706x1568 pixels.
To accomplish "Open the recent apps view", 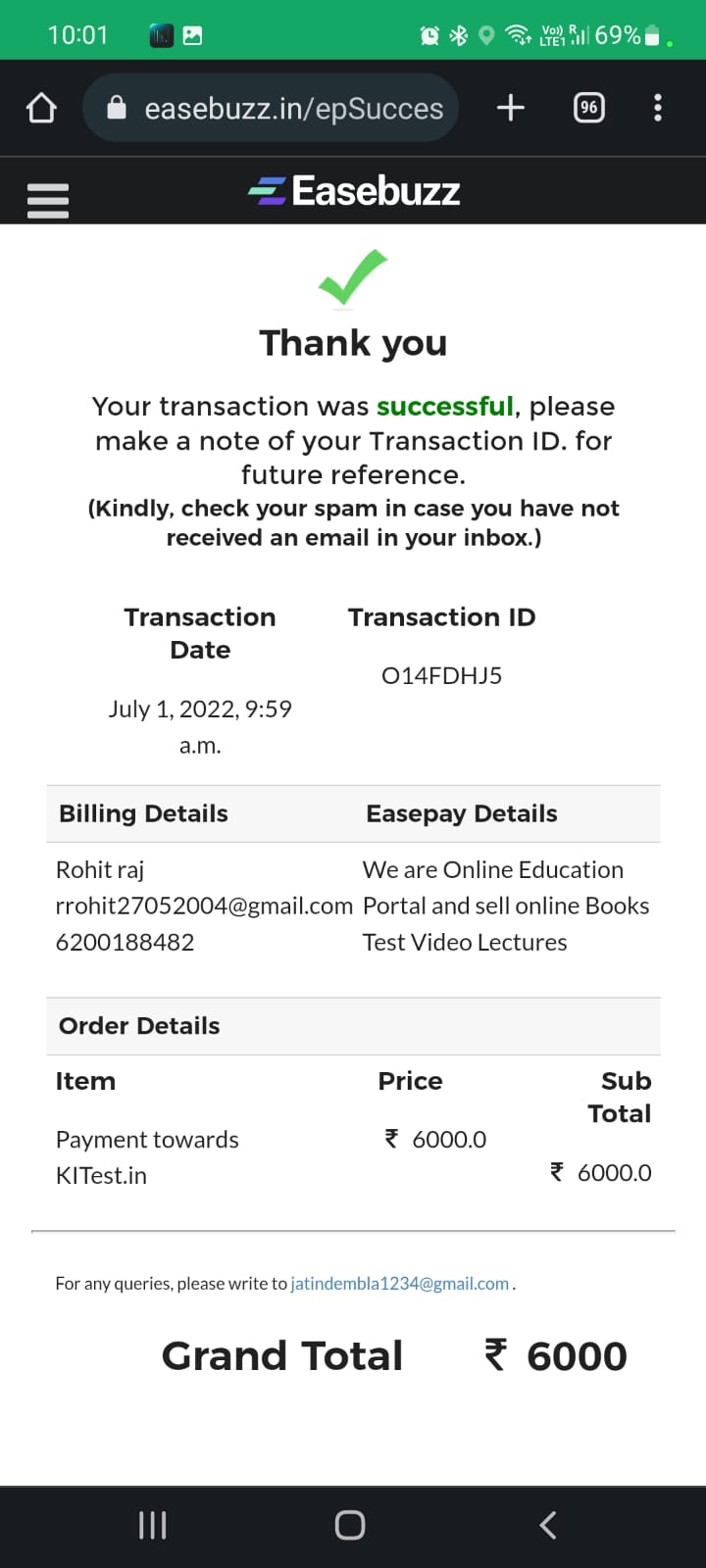I will (153, 1525).
